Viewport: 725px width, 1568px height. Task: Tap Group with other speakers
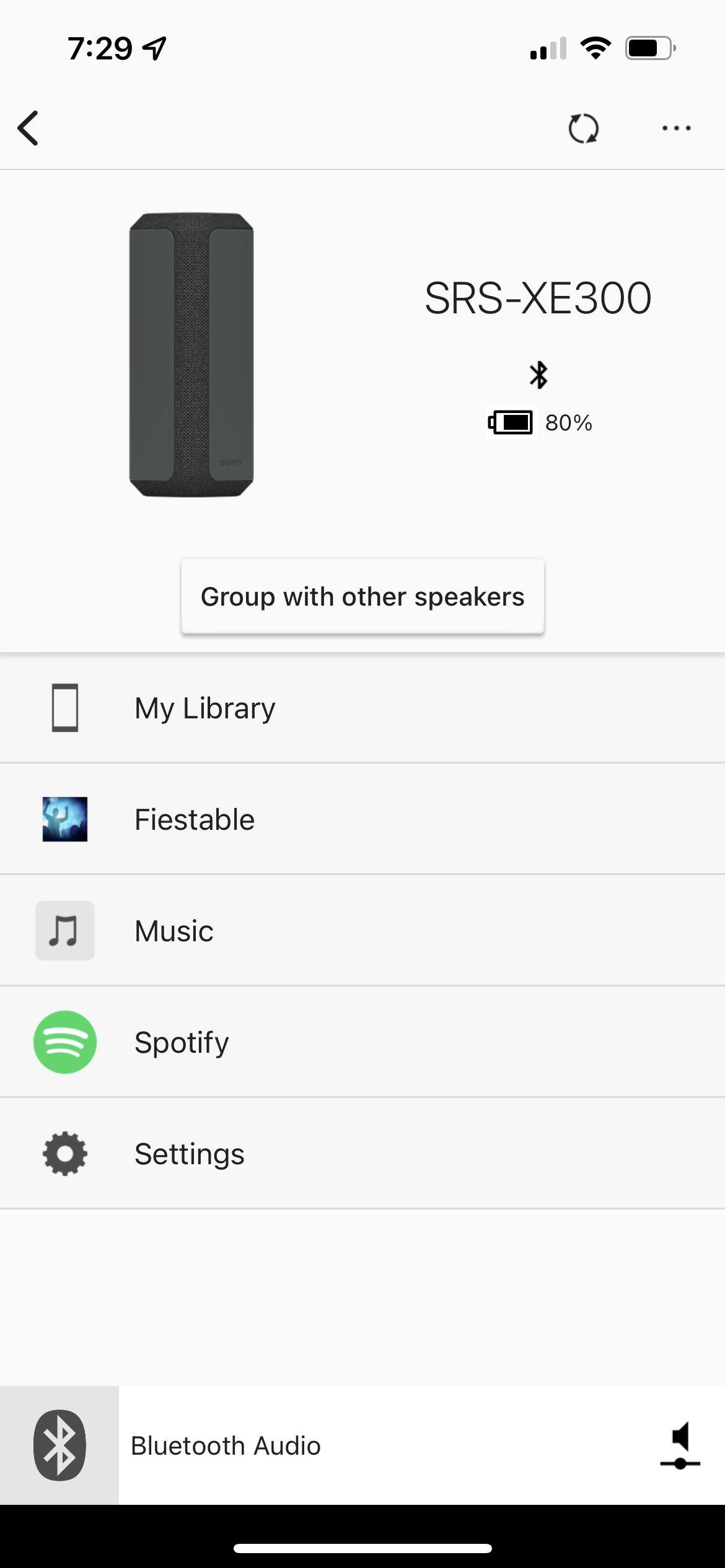(x=362, y=596)
